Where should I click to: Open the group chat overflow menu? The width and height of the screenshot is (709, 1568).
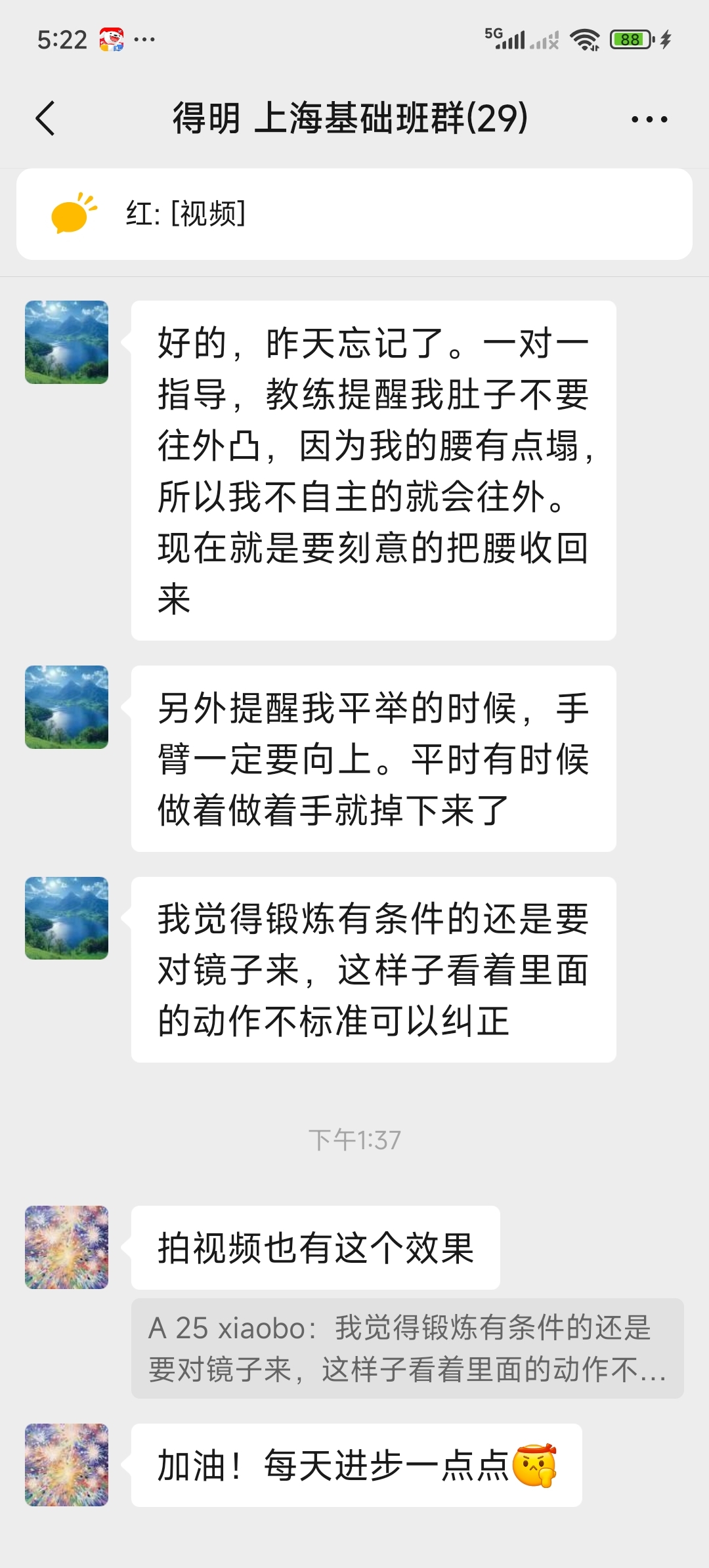pos(649,119)
